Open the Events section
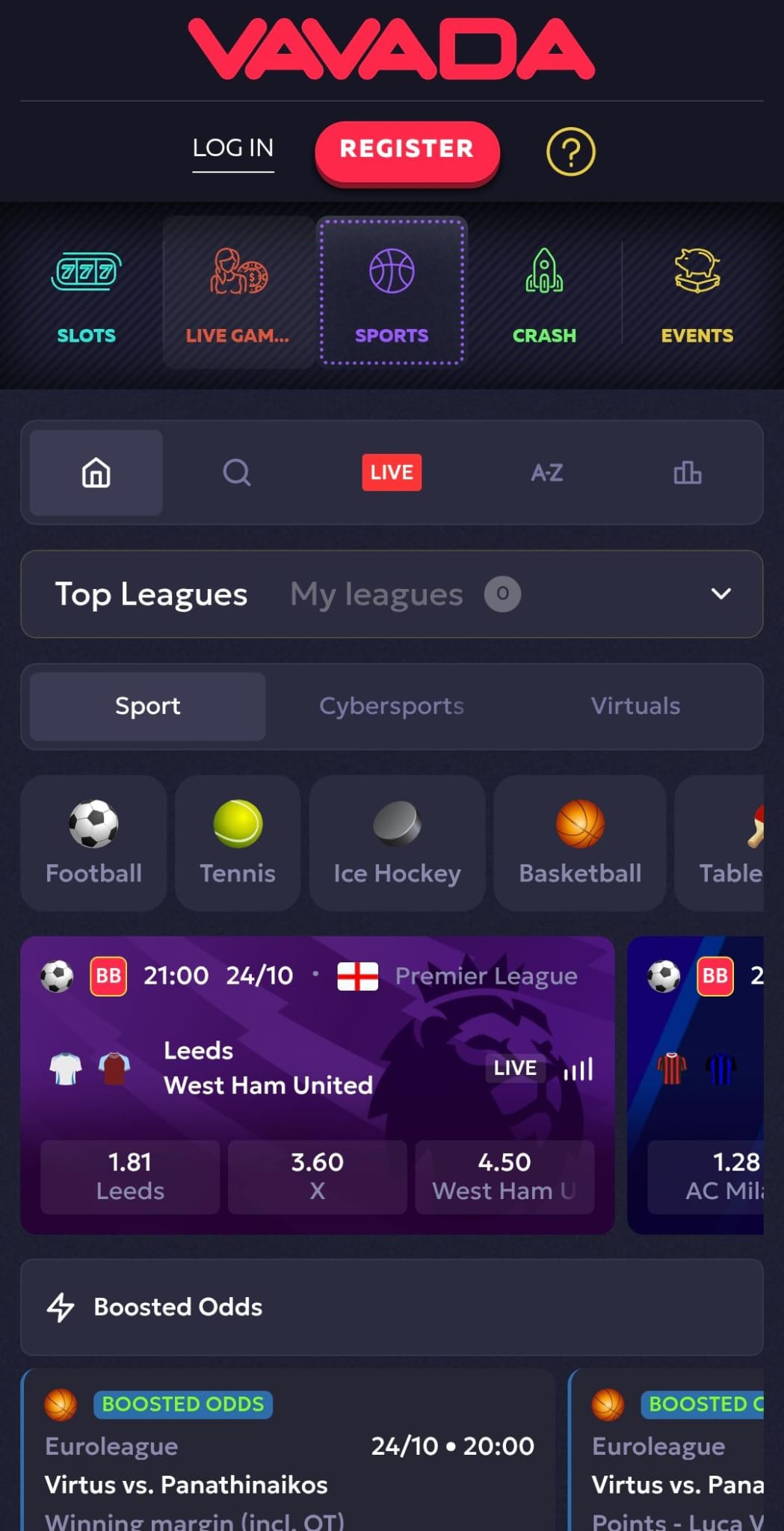The image size is (784, 1531). (x=697, y=294)
